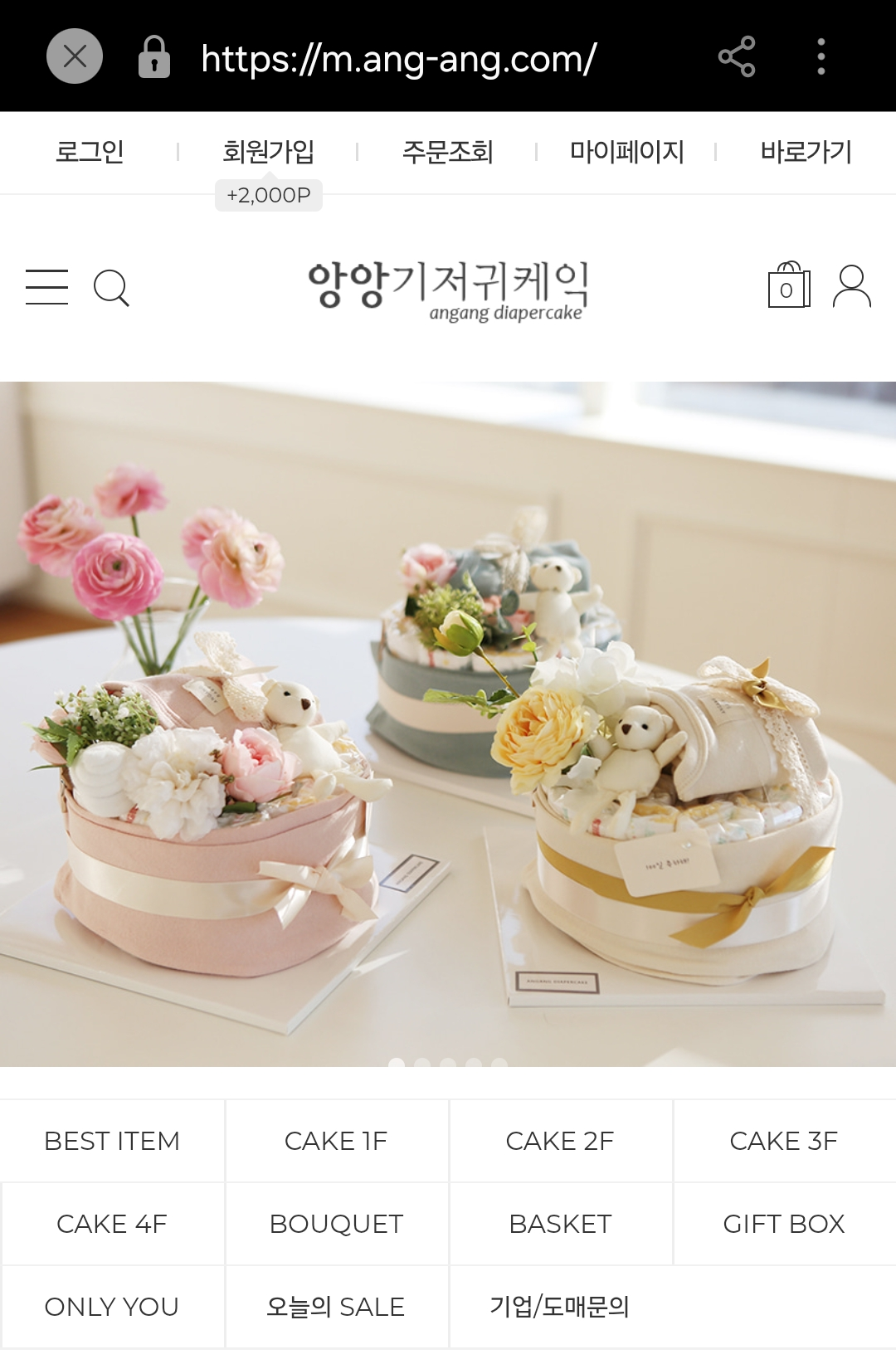
Task: View CAKE 3F category
Action: point(784,1141)
